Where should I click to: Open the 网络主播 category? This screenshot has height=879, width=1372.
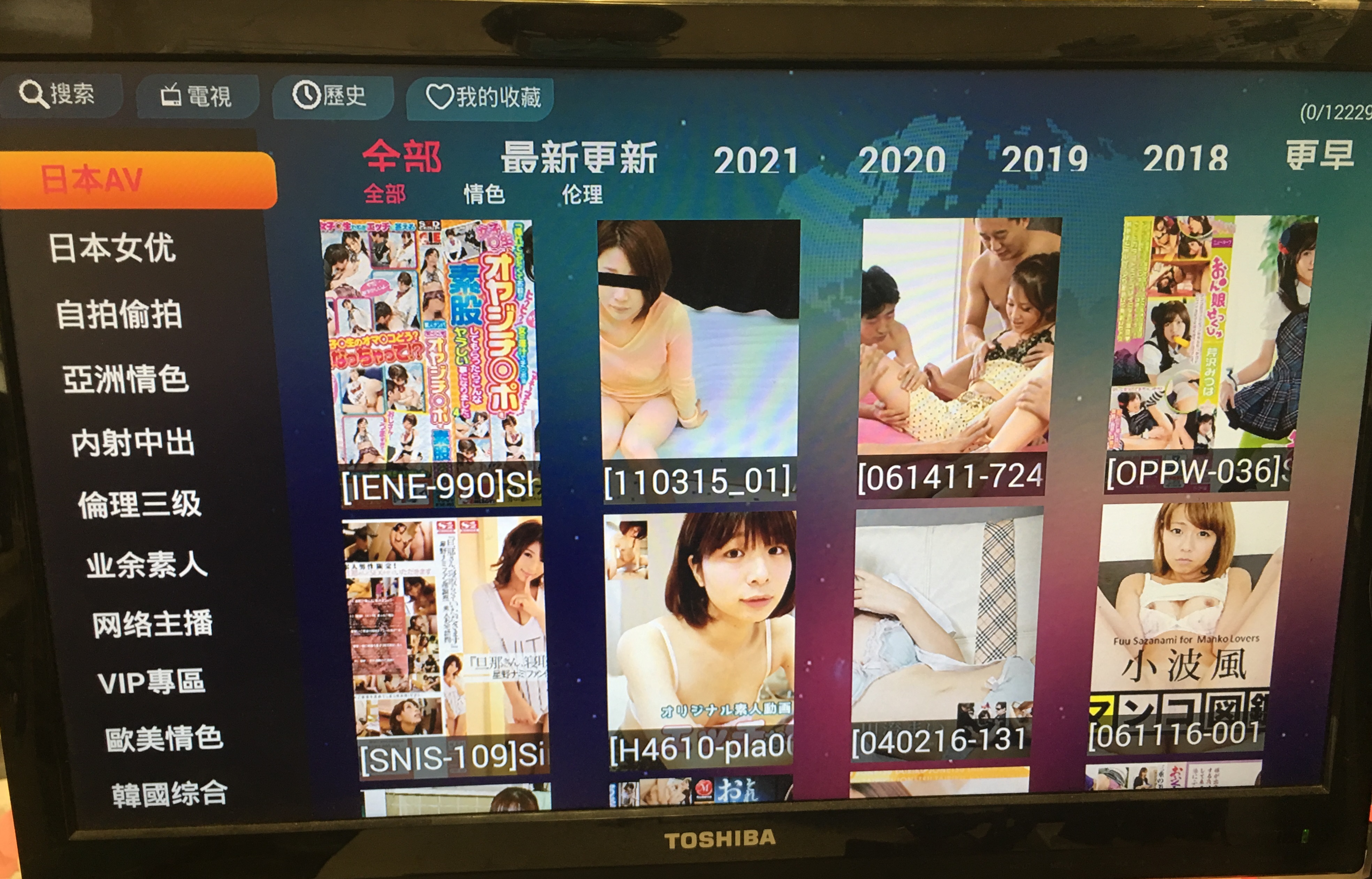click(x=152, y=623)
